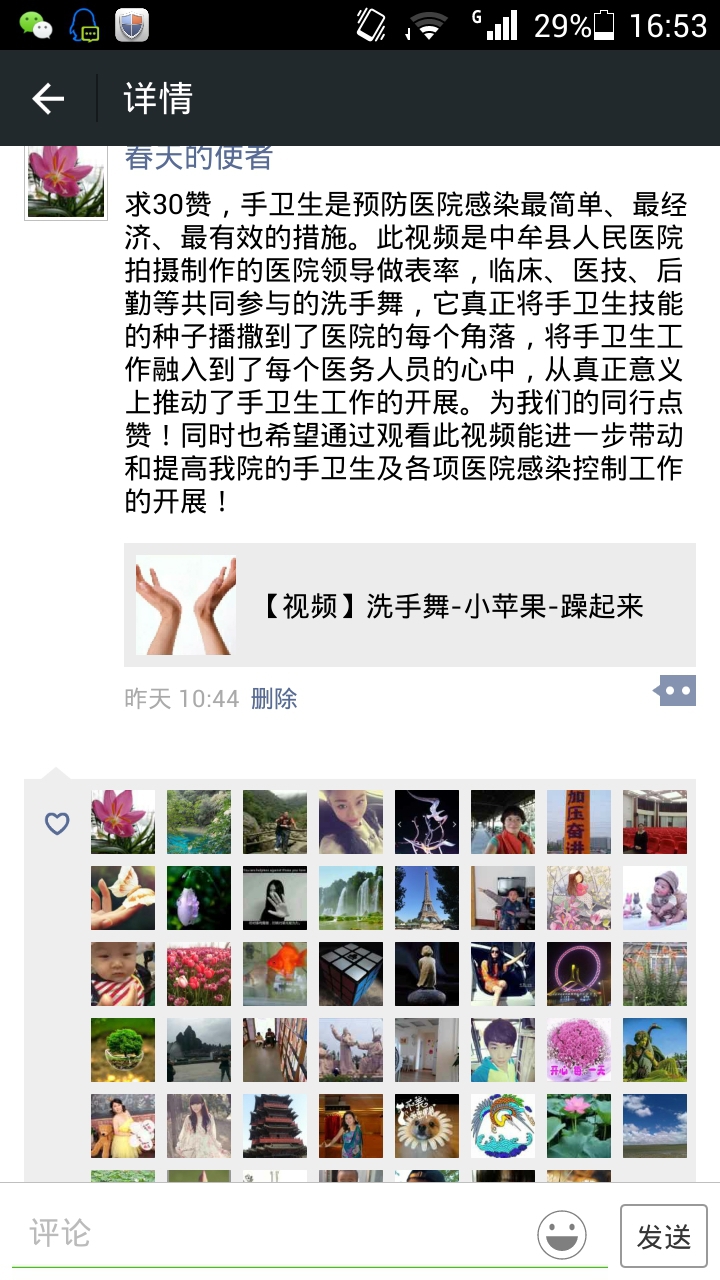Open liker with waterfall avatar
Image resolution: width=720 pixels, height=1280 pixels.
pos(351,898)
